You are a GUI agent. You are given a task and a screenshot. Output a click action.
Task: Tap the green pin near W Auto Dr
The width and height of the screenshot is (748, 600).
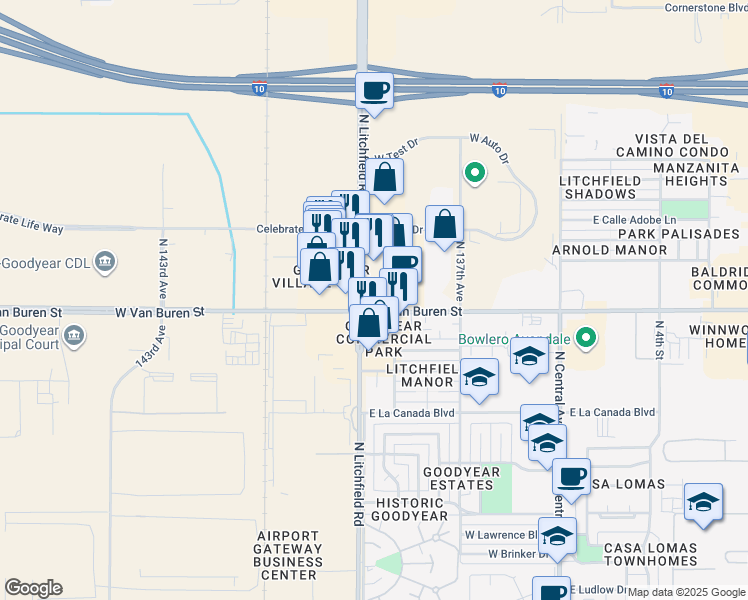pos(475,174)
